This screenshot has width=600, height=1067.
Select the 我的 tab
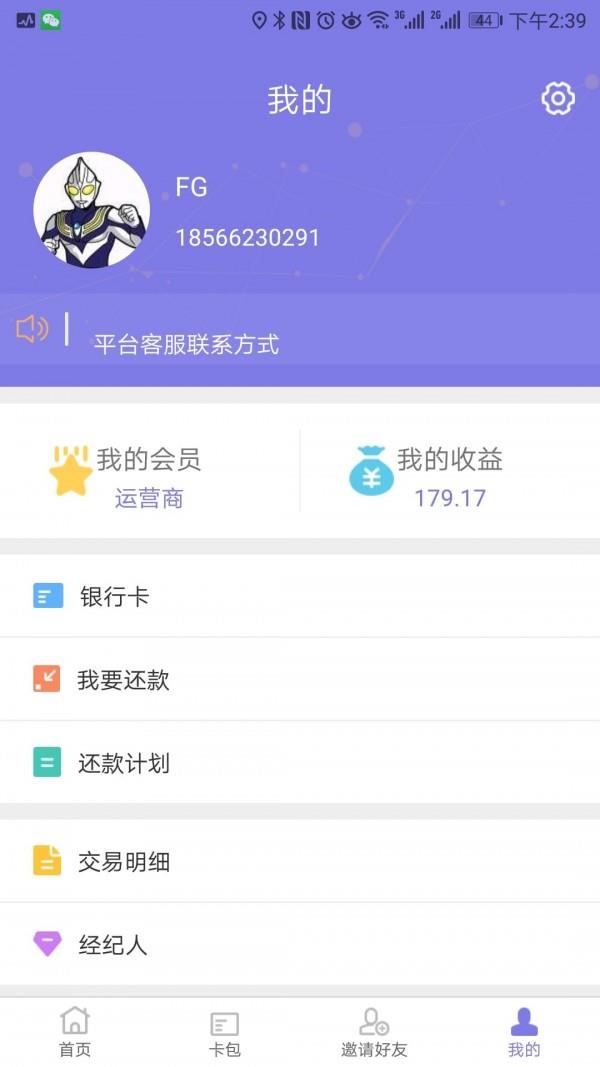click(524, 1032)
